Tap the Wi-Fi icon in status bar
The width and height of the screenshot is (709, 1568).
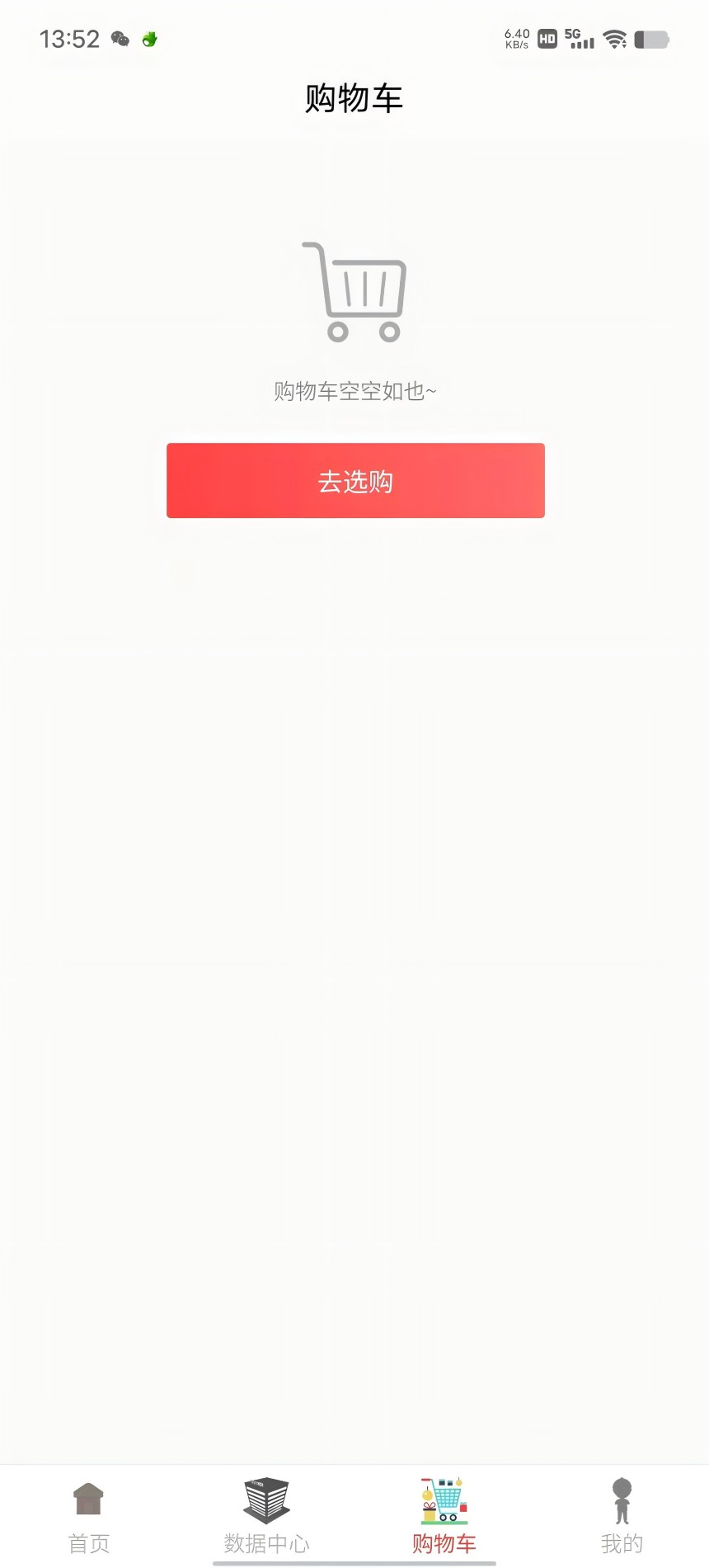pyautogui.click(x=614, y=38)
